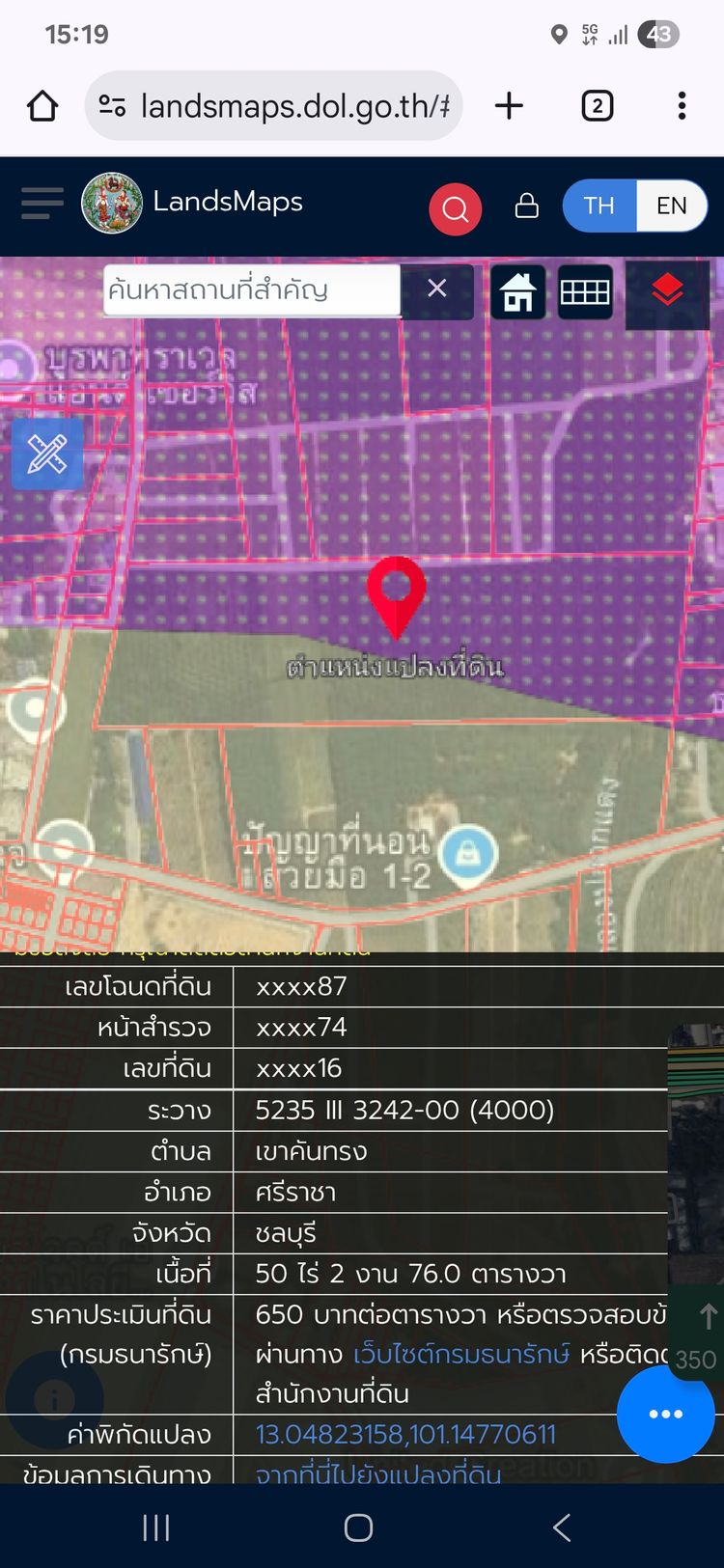
Task: Get directions via จากที่นี่ไปยังแปลงที่ดิน
Action: (378, 1473)
